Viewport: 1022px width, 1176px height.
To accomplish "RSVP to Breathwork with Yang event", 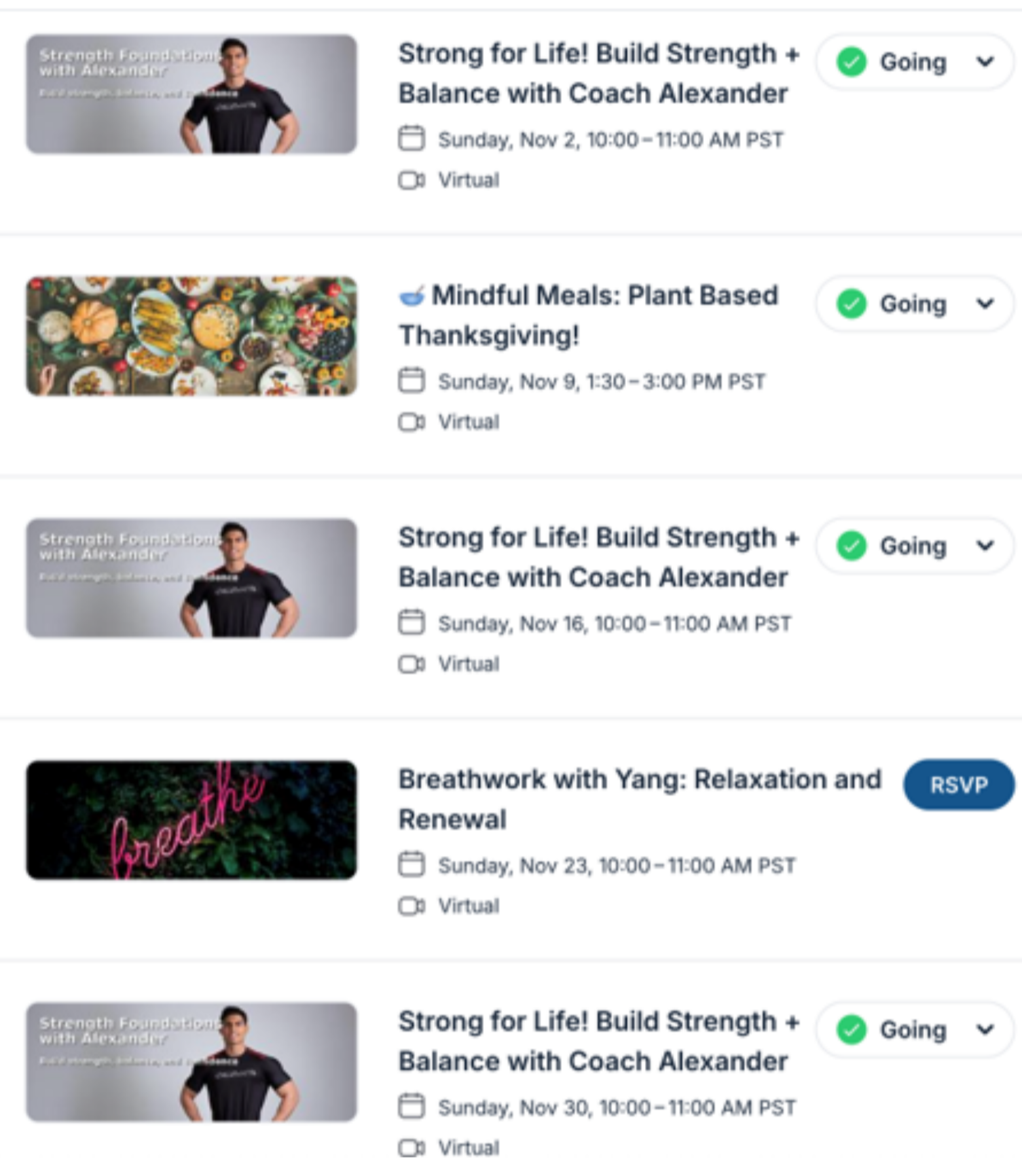I will coord(958,784).
